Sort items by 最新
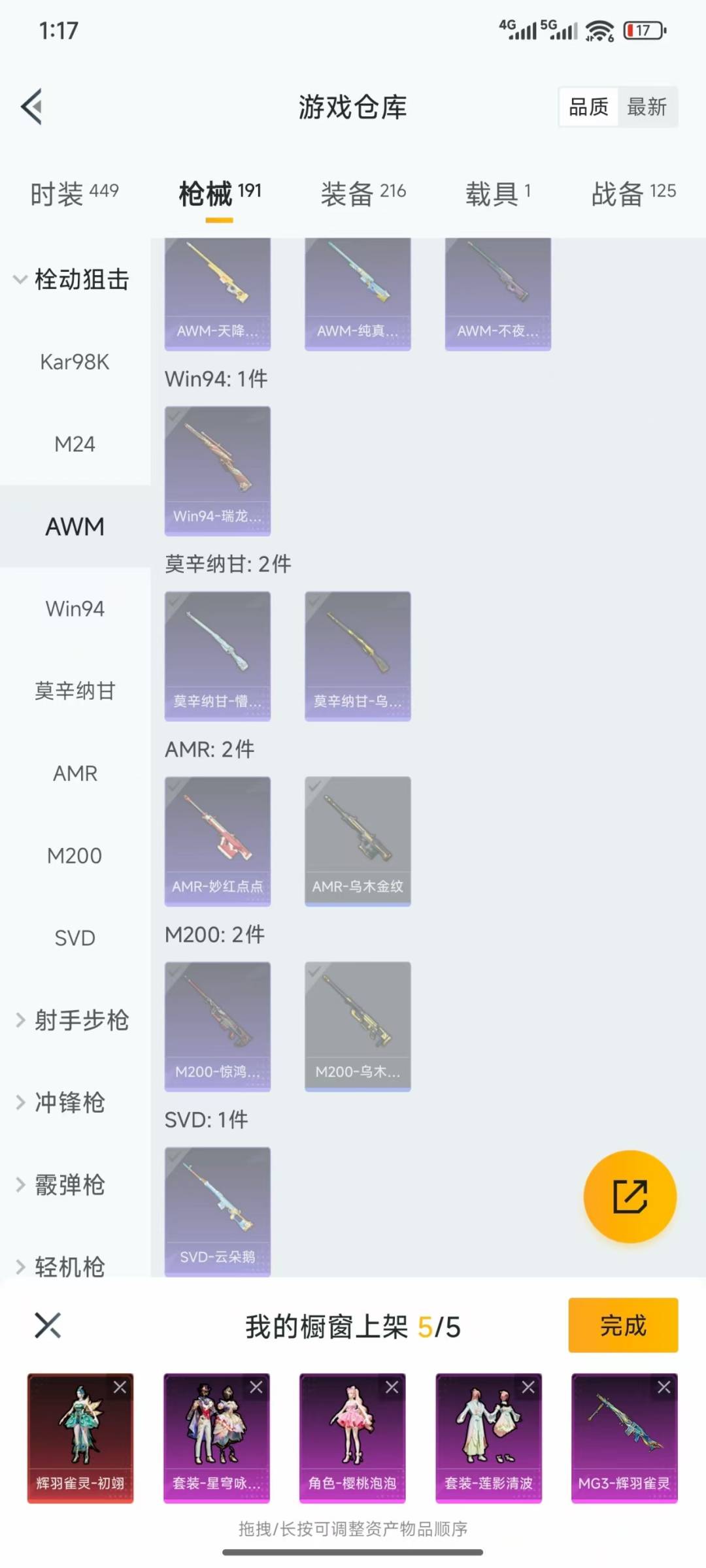The width and height of the screenshot is (706, 1568). click(x=647, y=107)
